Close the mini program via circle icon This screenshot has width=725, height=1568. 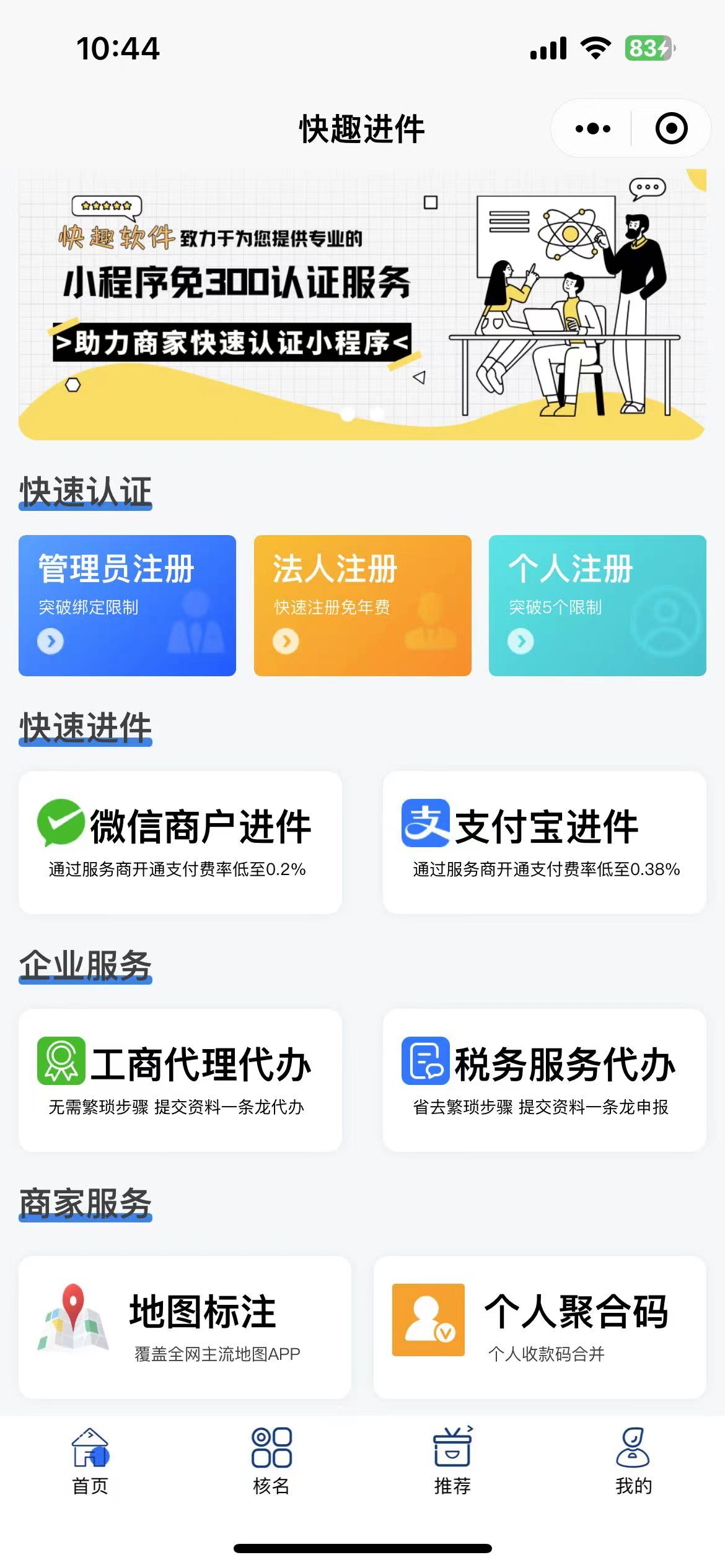(x=671, y=129)
